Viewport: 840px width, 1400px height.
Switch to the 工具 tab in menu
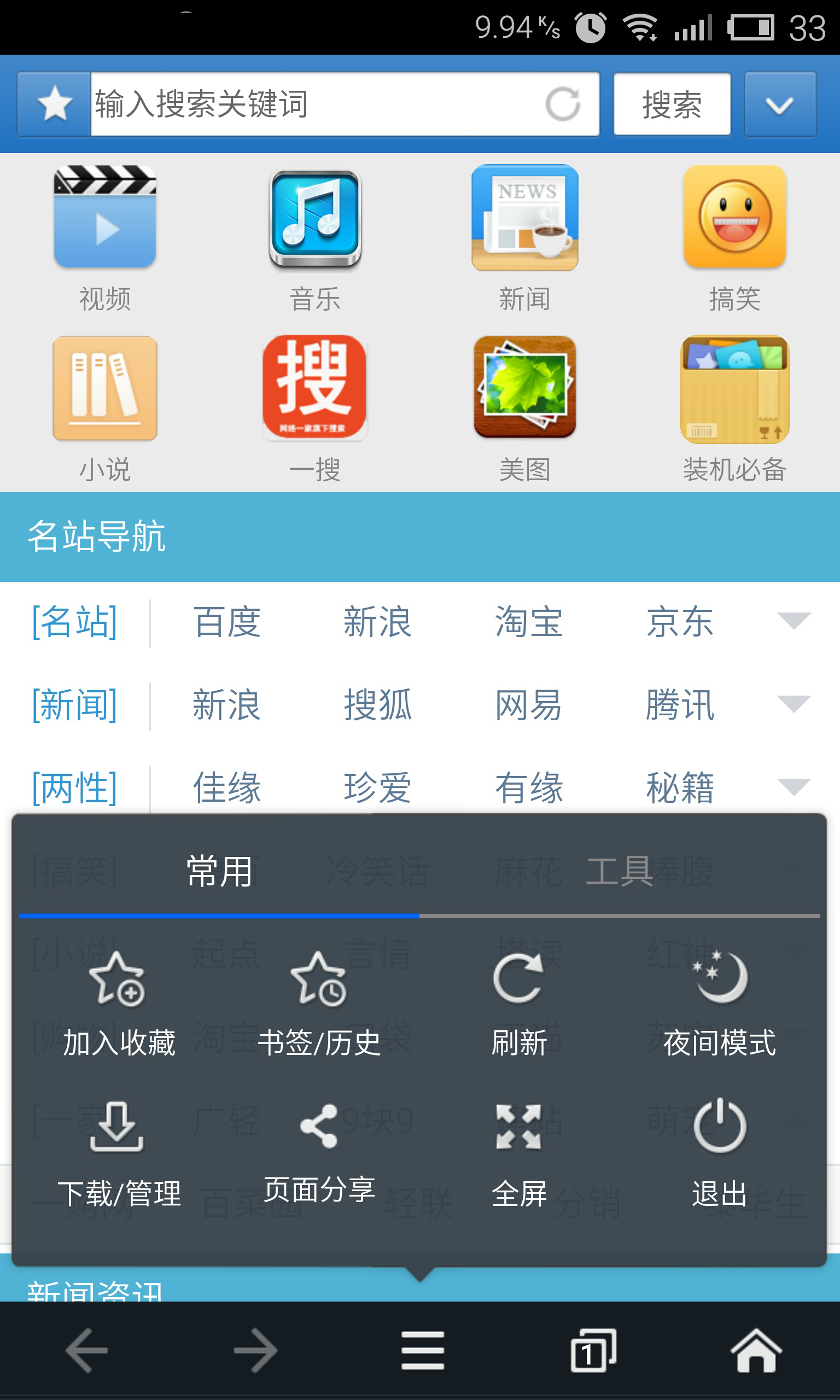[x=619, y=872]
